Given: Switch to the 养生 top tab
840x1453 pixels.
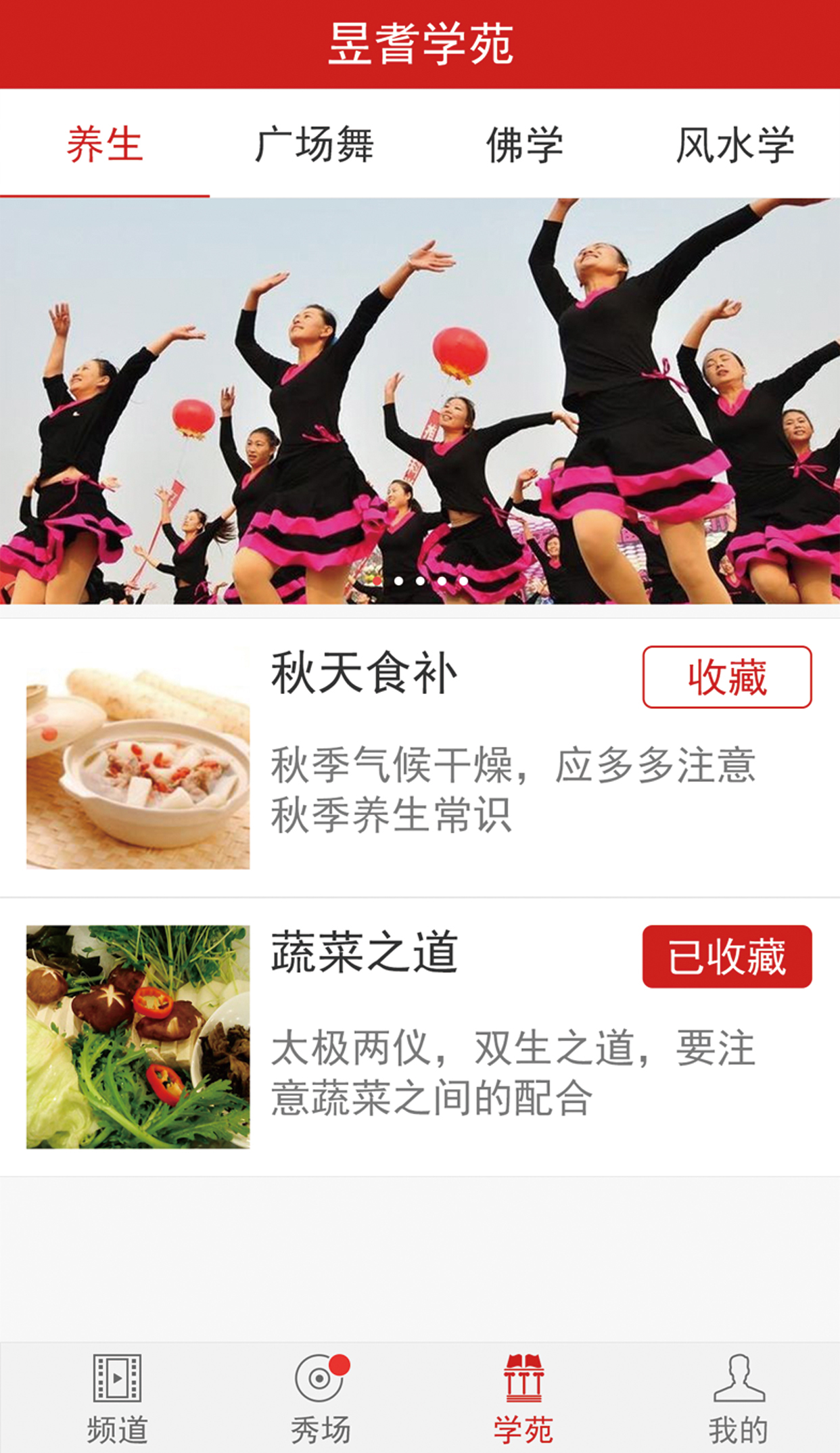Looking at the screenshot, I should pos(105,145).
